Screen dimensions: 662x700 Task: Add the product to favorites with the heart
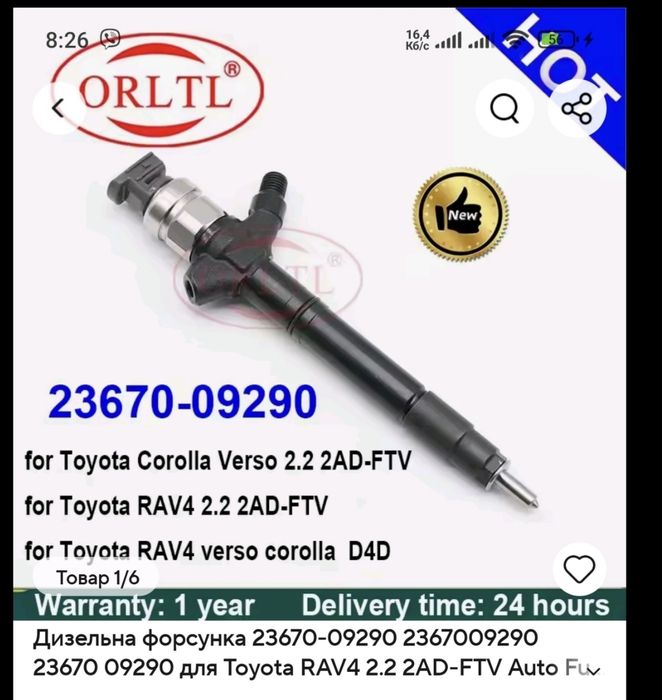point(579,571)
